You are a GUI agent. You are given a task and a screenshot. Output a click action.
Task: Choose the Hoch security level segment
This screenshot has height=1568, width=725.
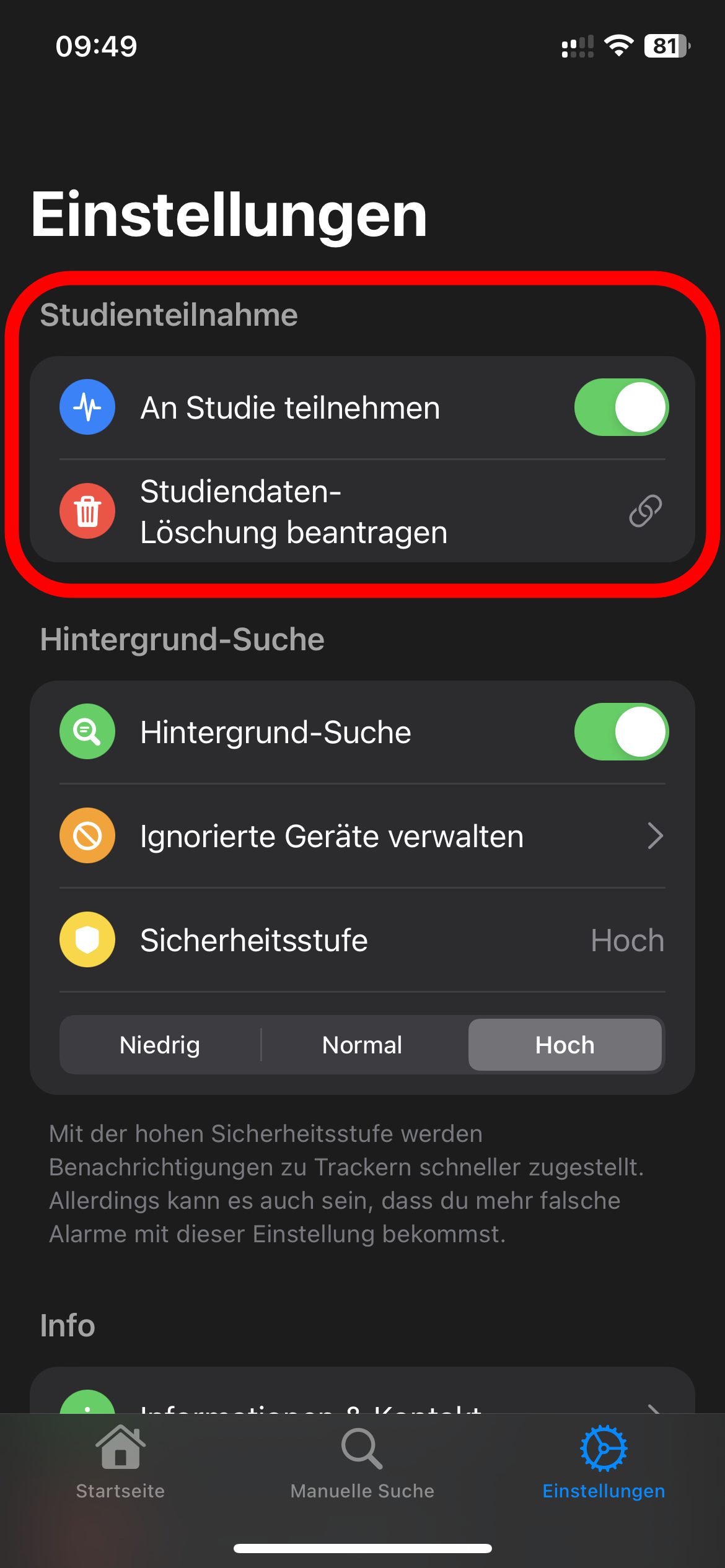click(x=565, y=1045)
